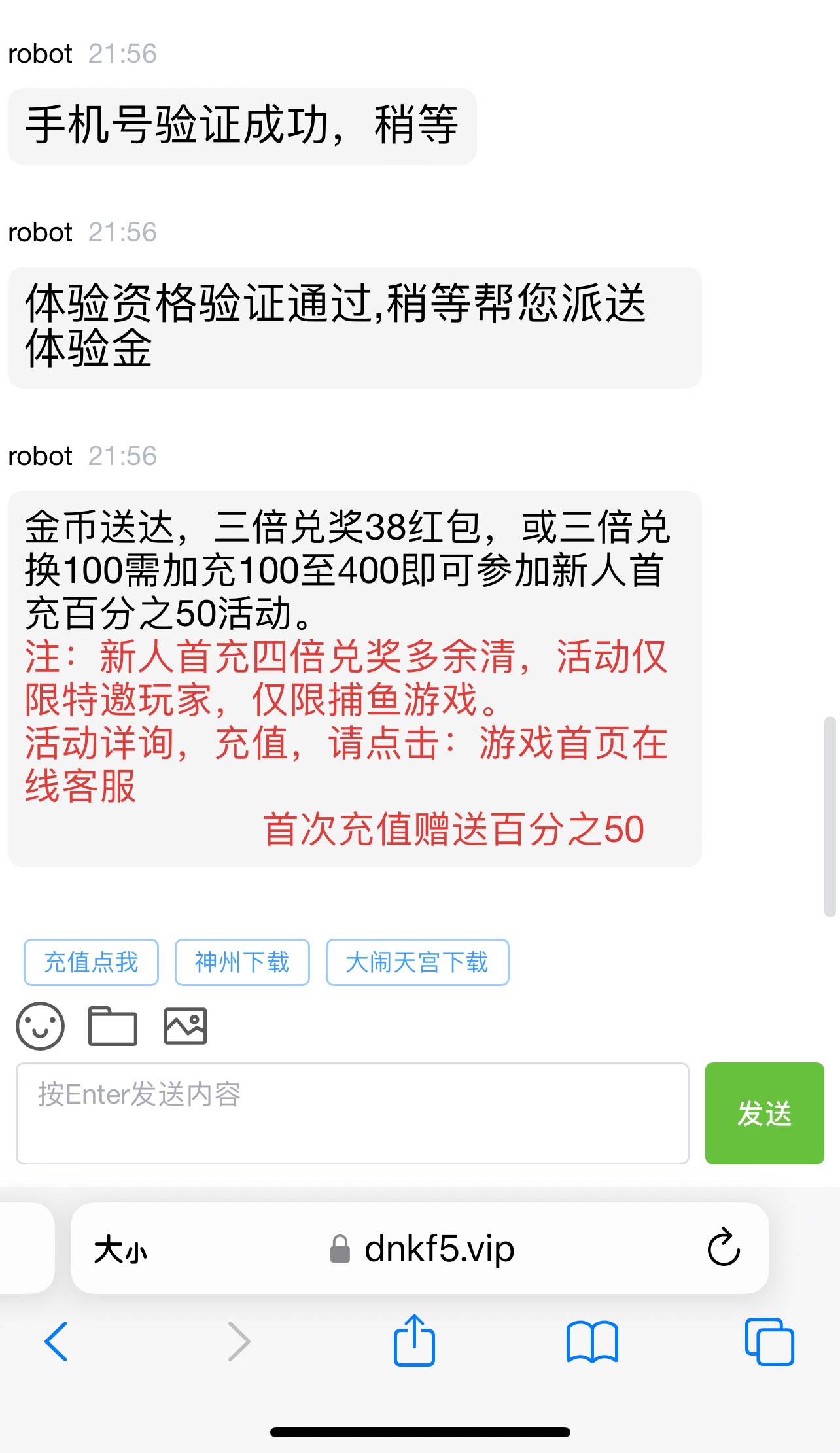Focus the 按Enter发送内容 message field
The image size is (840, 1453).
(x=352, y=1113)
